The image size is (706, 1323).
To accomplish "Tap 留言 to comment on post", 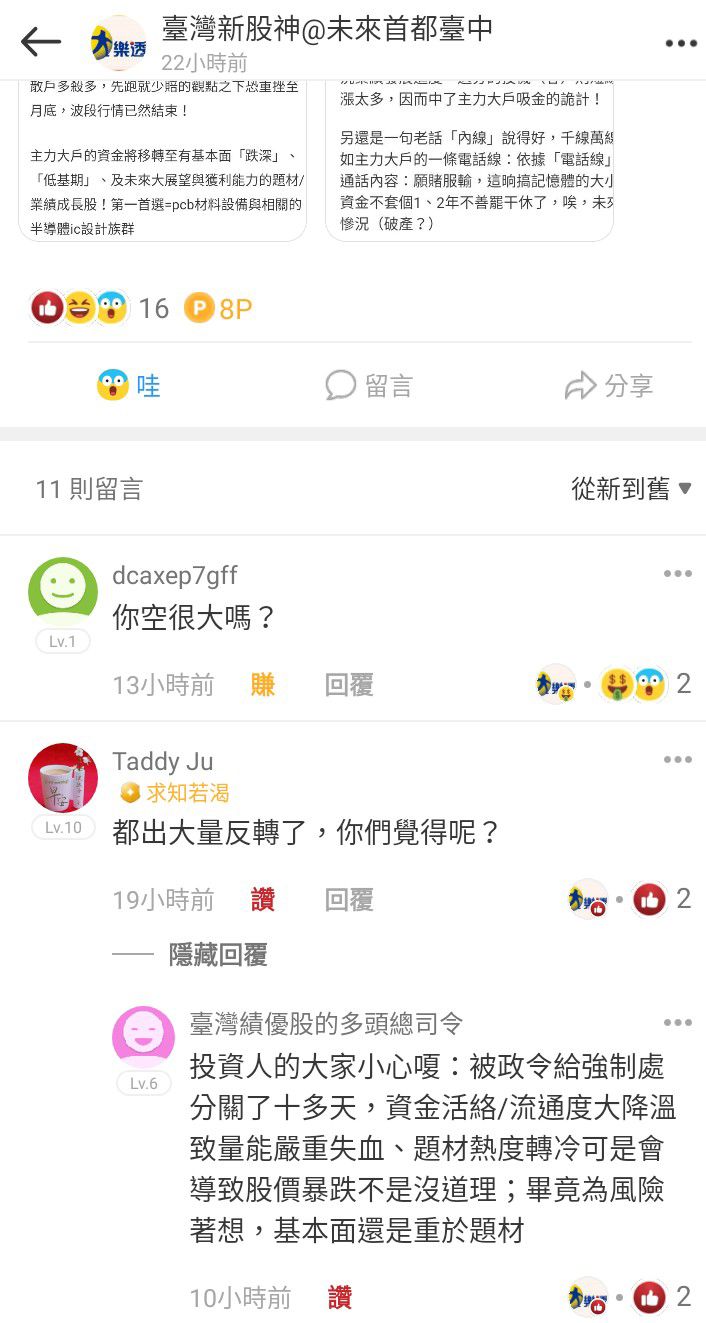I will click(x=369, y=386).
